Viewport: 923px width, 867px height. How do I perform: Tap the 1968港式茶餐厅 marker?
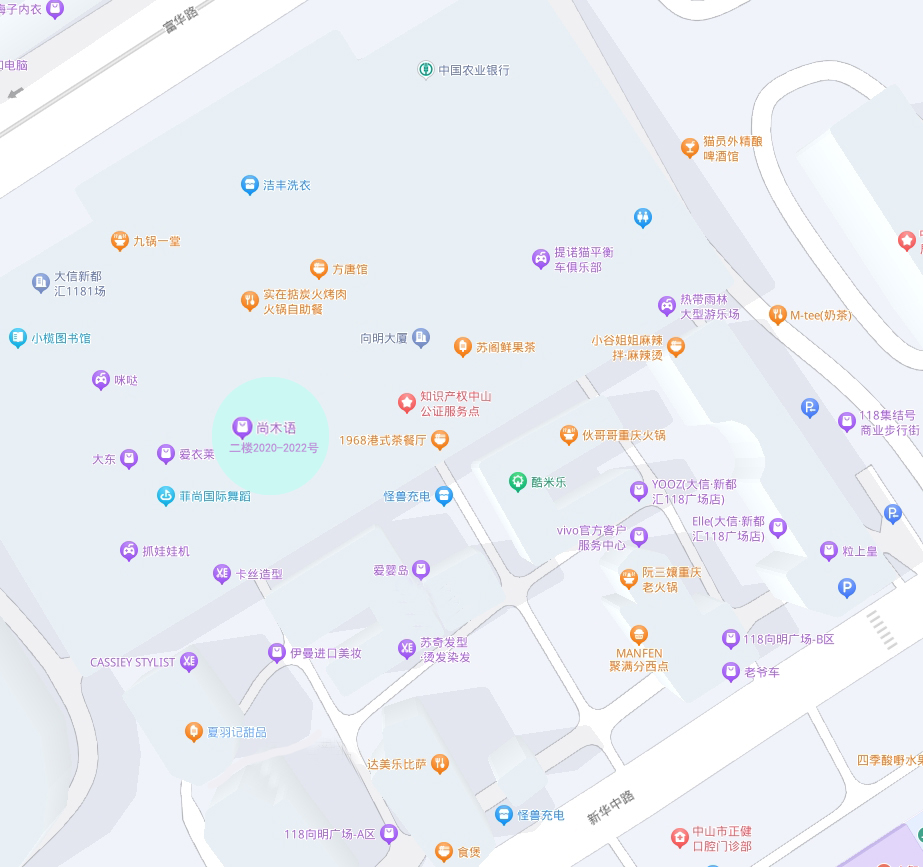[440, 440]
